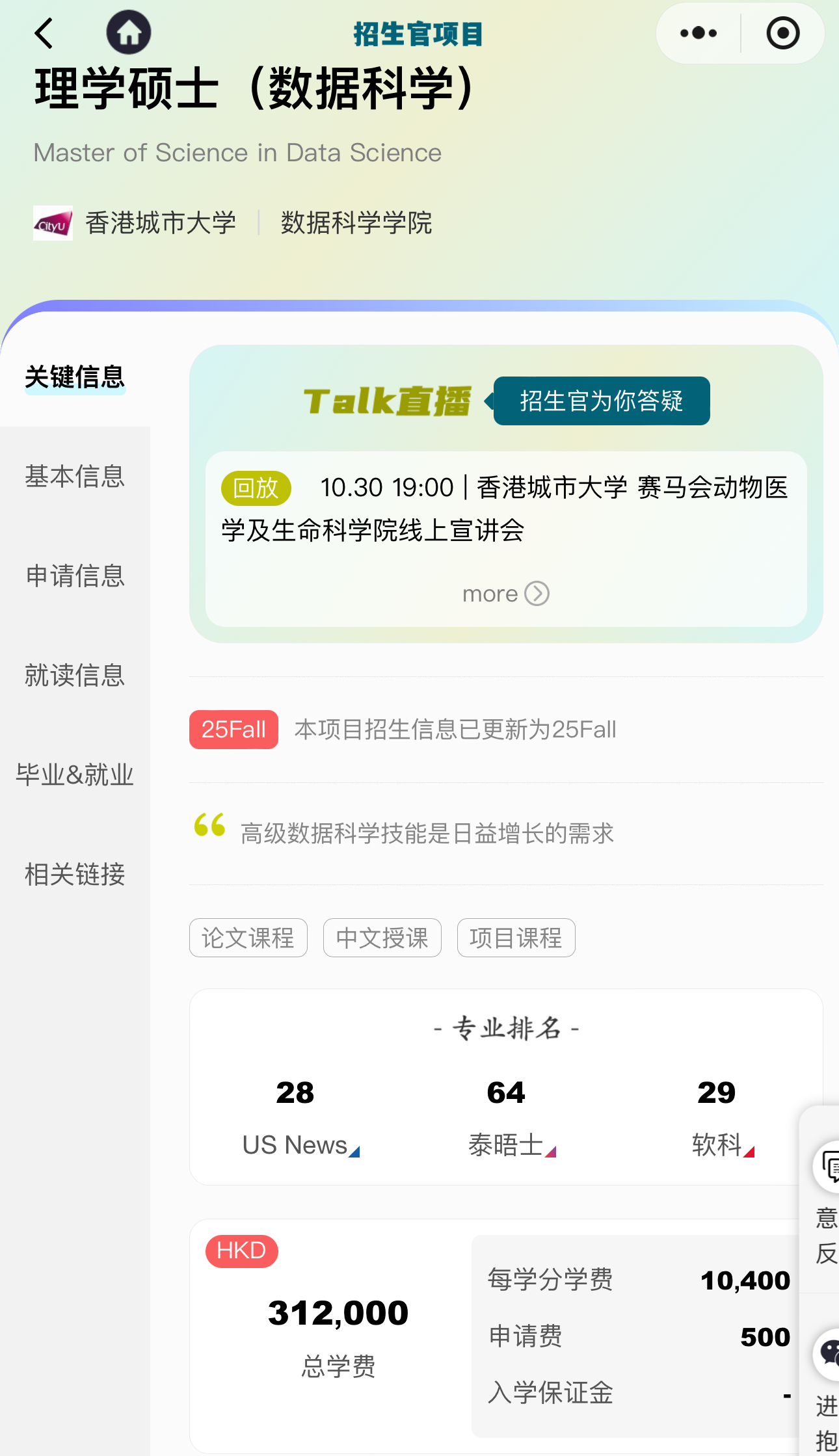Switch to 毕业&就业 section
The image size is (839, 1456).
[75, 775]
